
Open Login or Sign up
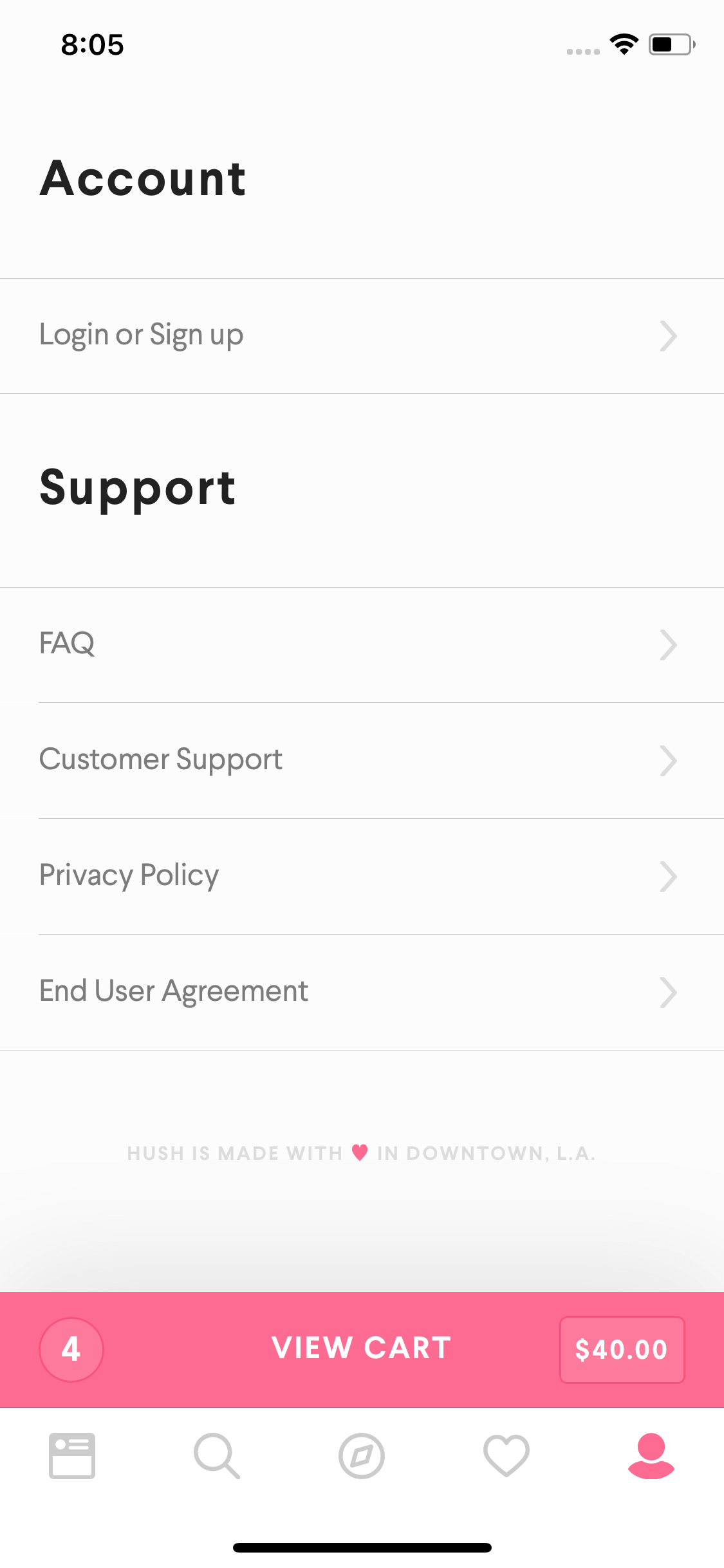pos(362,336)
